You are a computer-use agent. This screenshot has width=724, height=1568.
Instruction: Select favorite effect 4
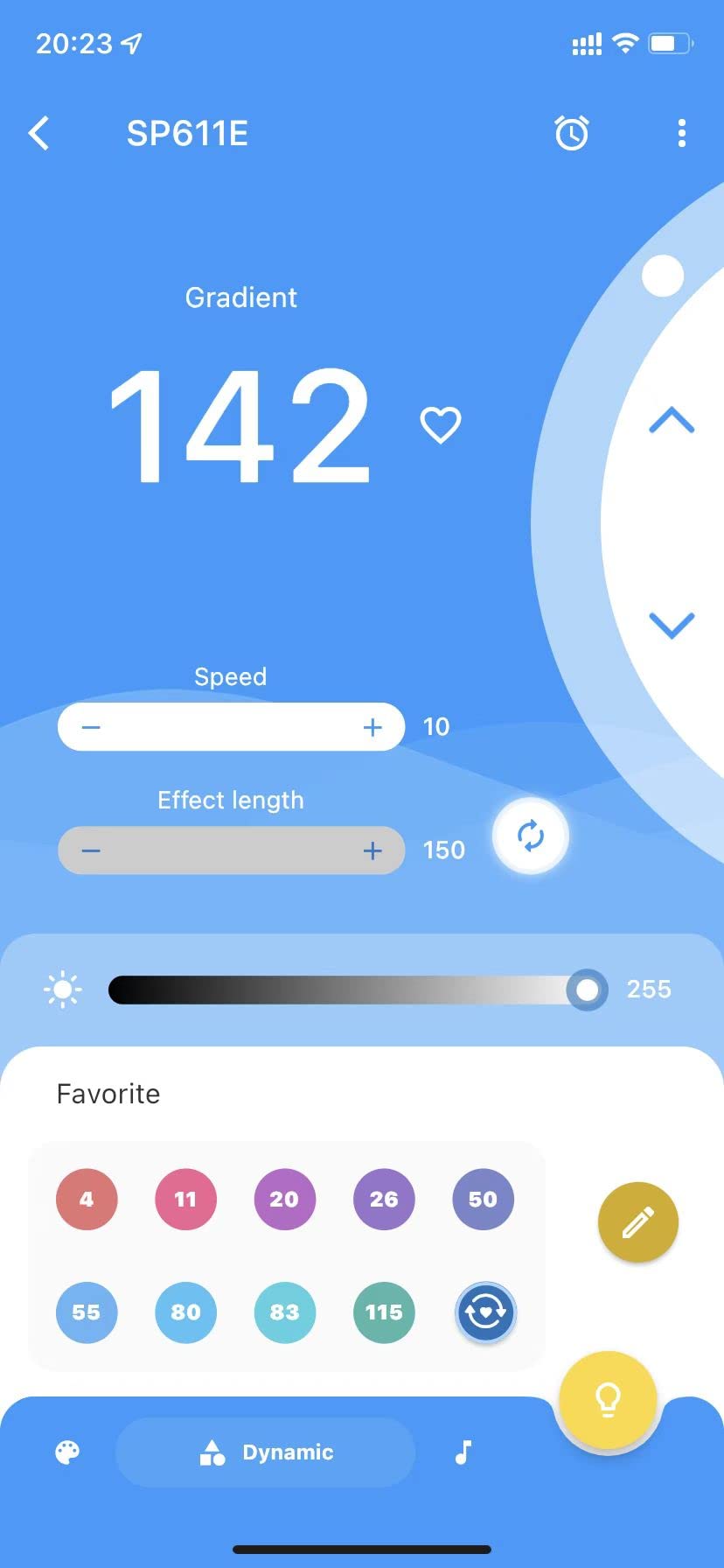coord(87,1199)
